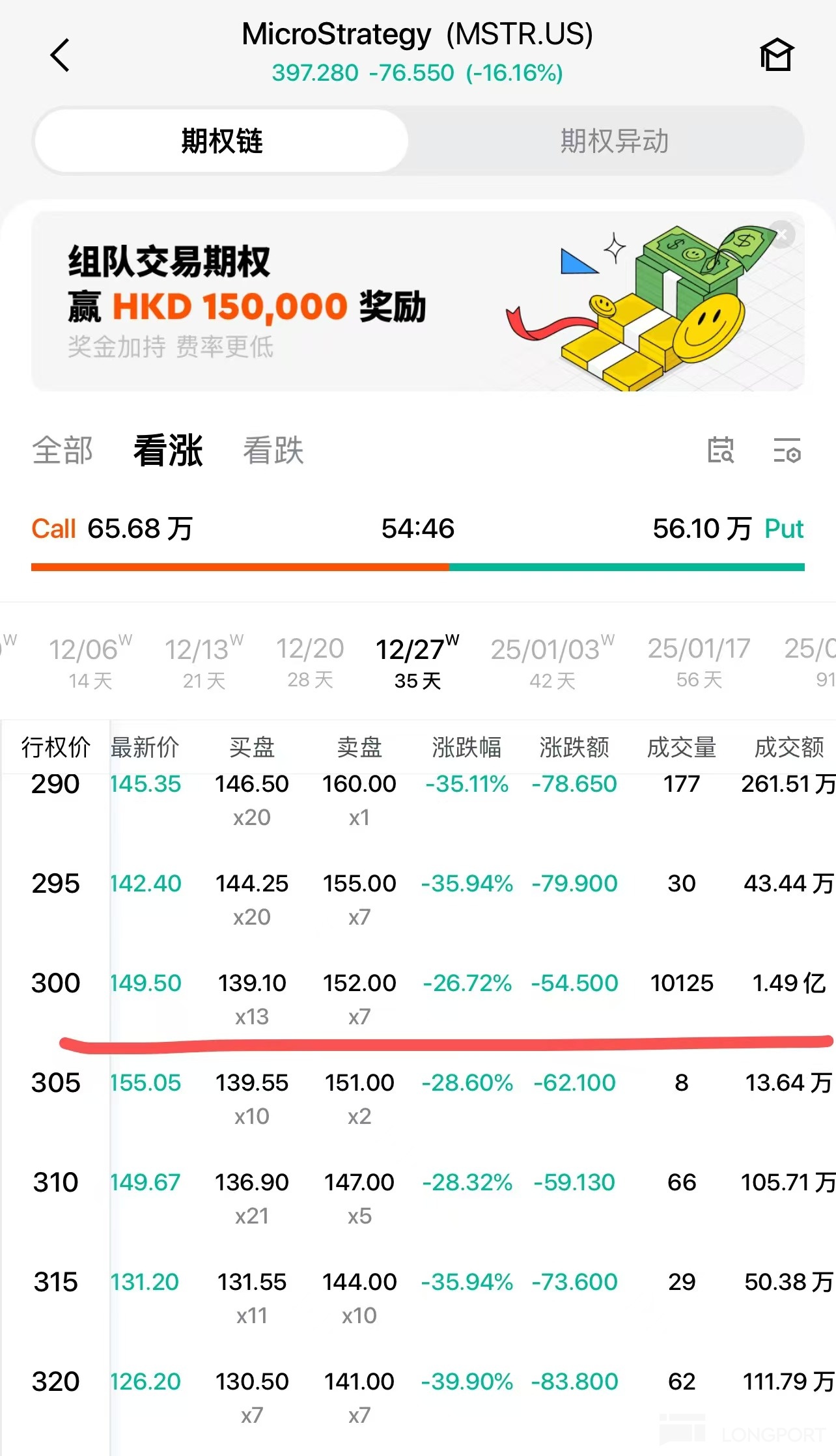
Task: Open the 310 strike call row
Action: coord(417,1196)
